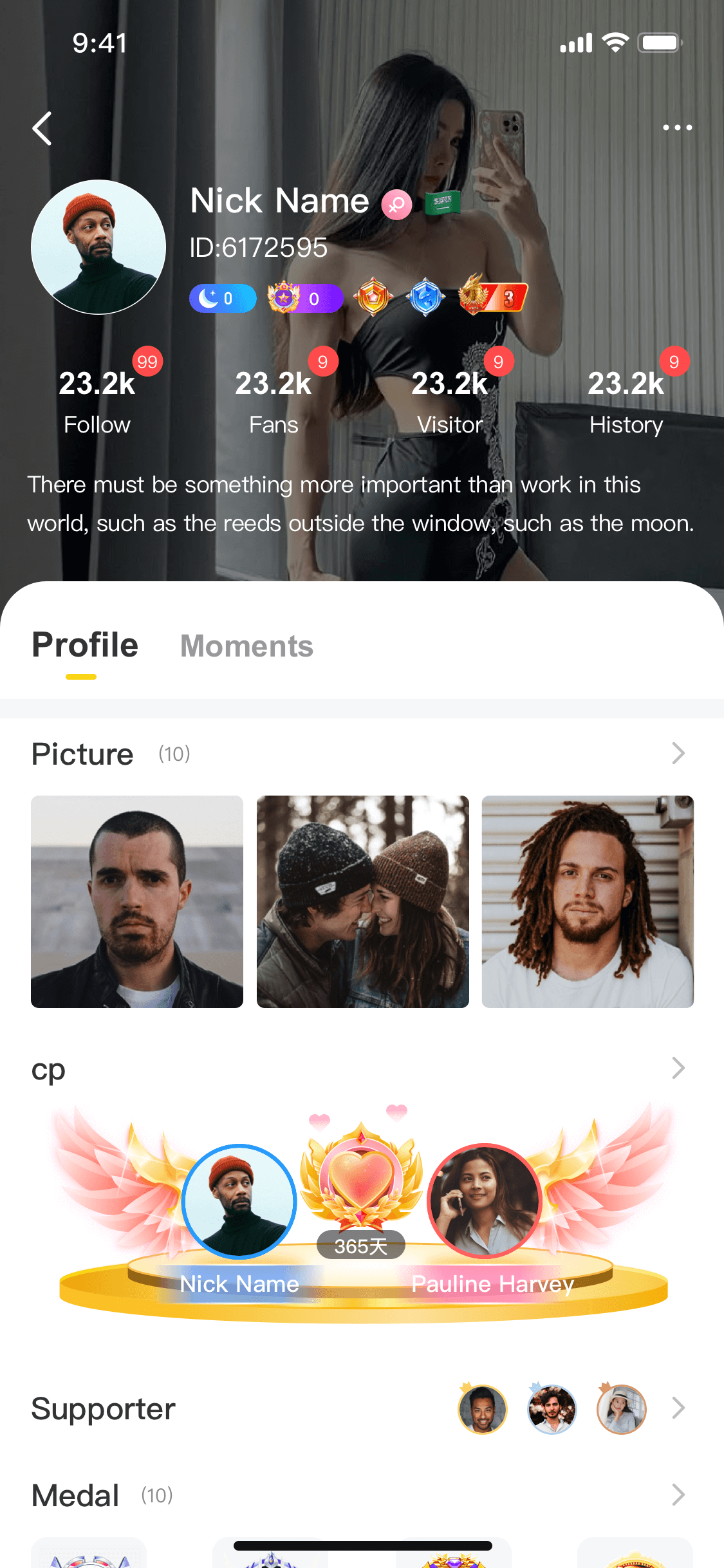
Task: Tap the orange honor medal icon
Action: pyautogui.click(x=374, y=296)
